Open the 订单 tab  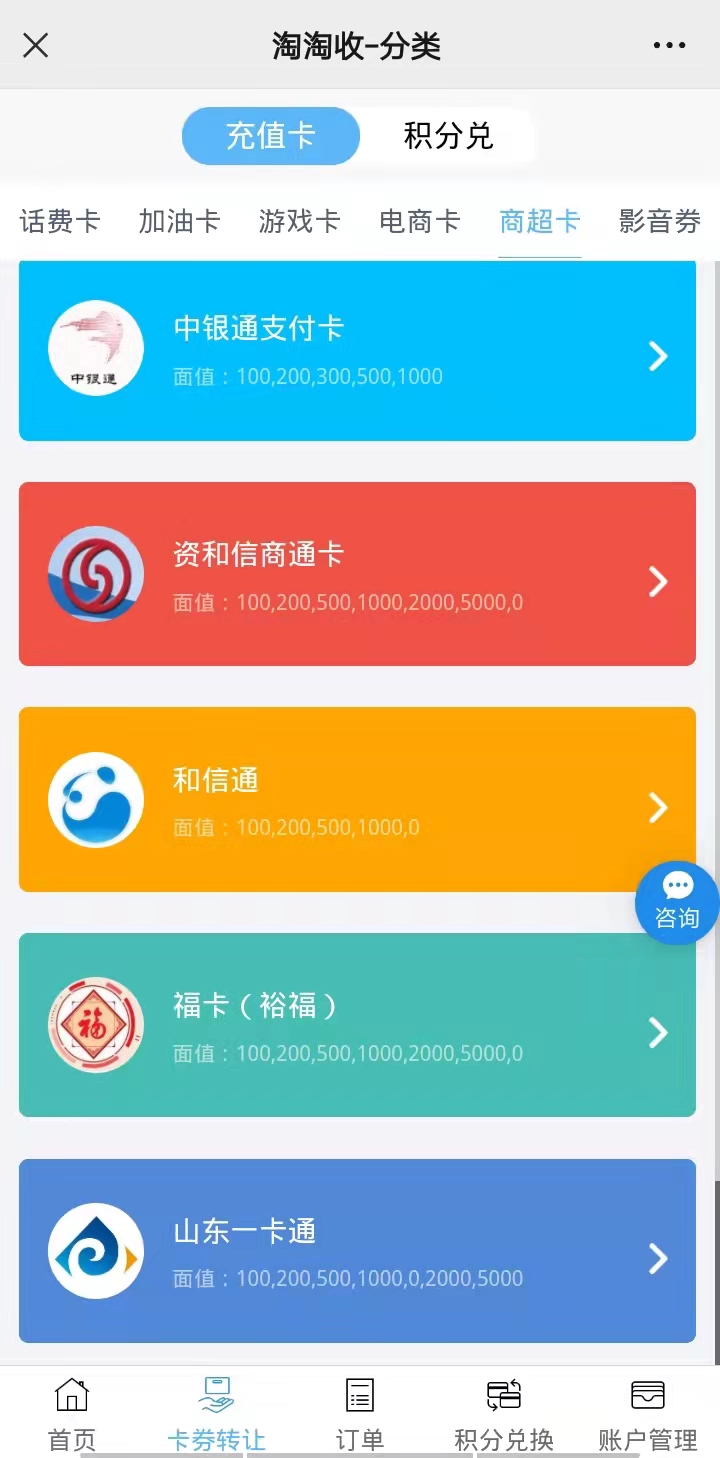click(359, 1414)
